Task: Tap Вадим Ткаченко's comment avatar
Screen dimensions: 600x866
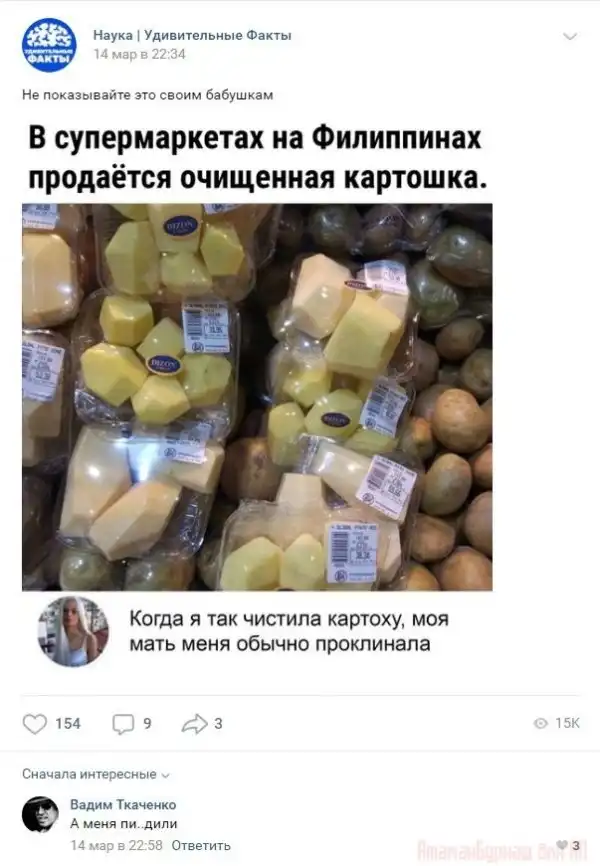Action: point(40,815)
